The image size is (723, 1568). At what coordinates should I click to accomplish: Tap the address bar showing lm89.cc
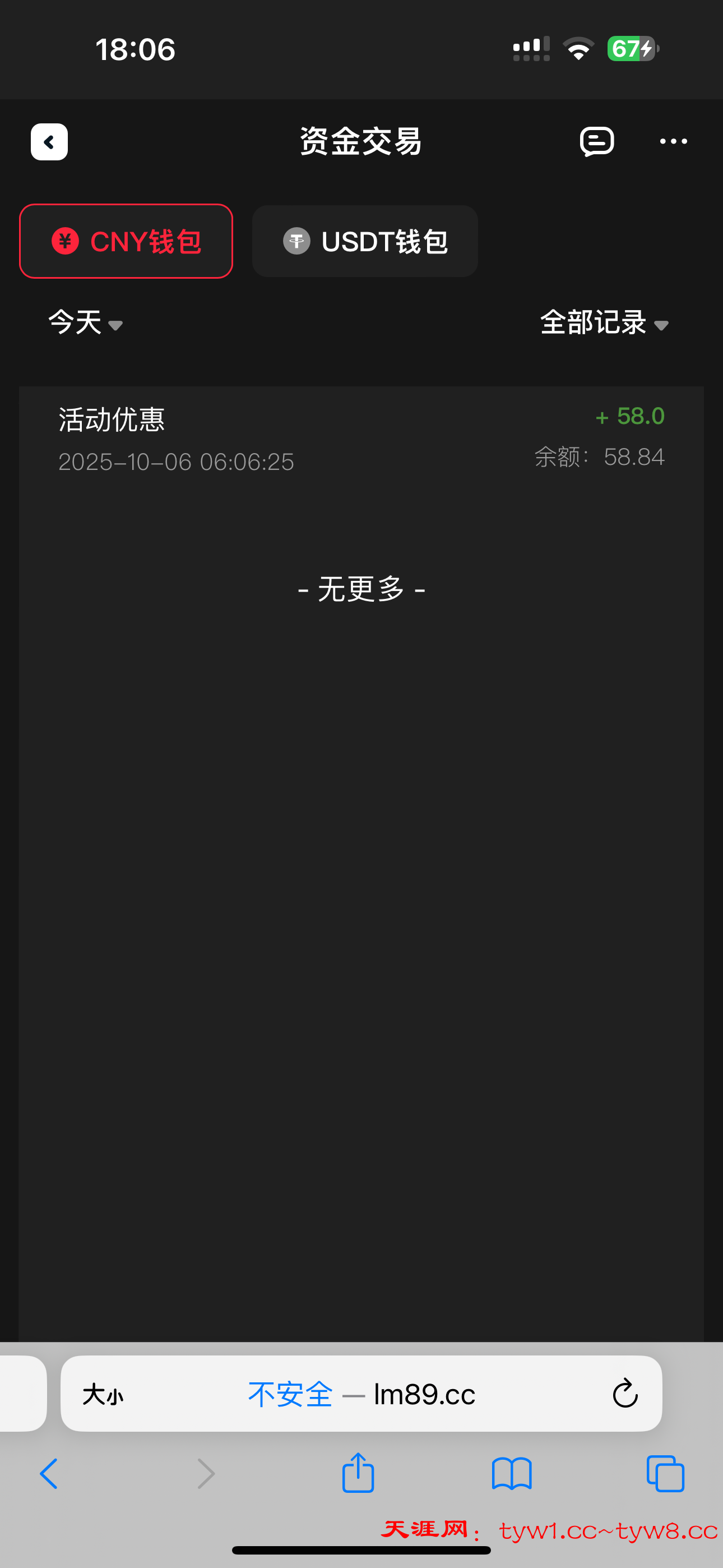click(424, 1395)
